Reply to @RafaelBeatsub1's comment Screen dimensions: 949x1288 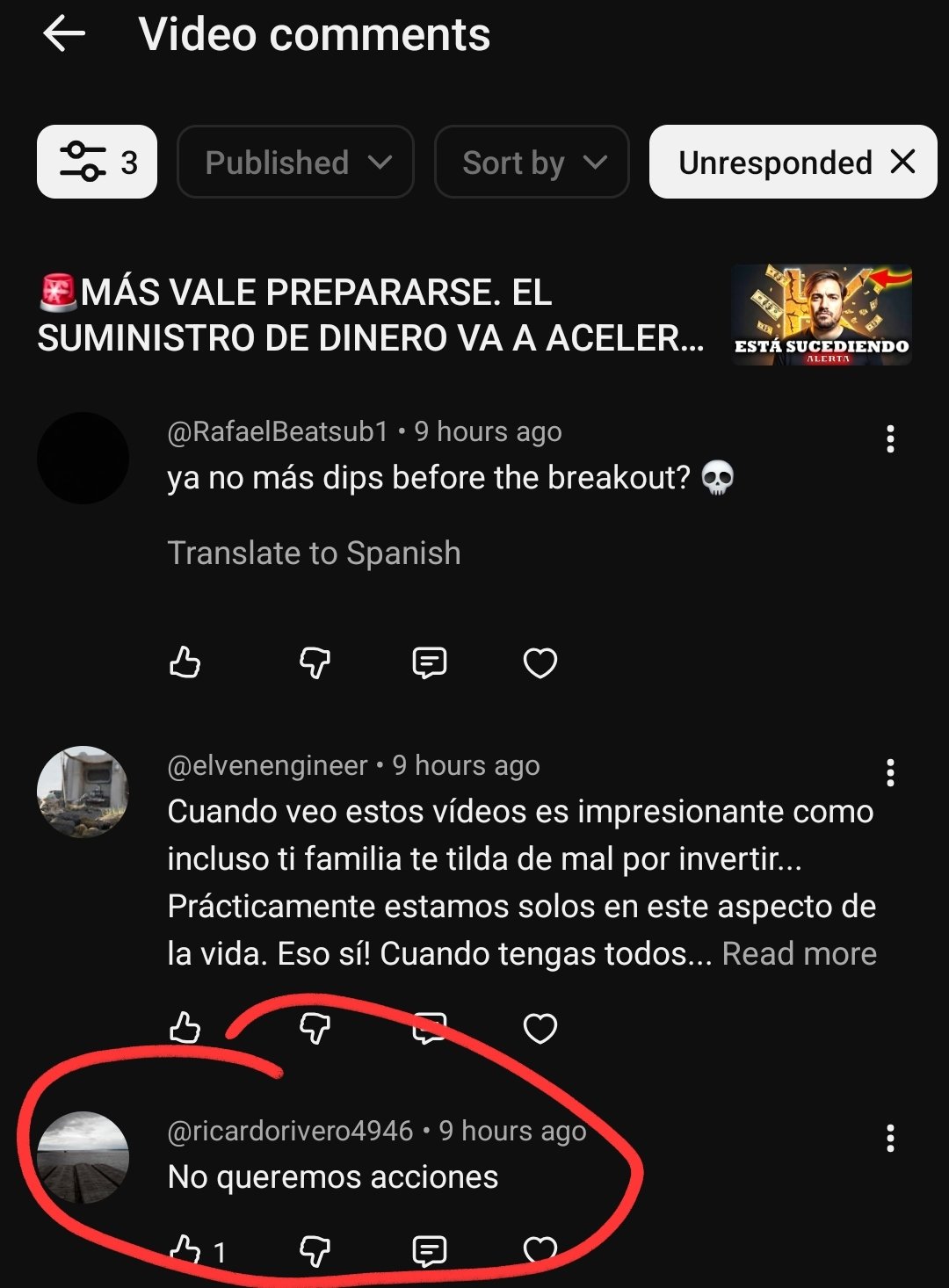[x=429, y=662]
